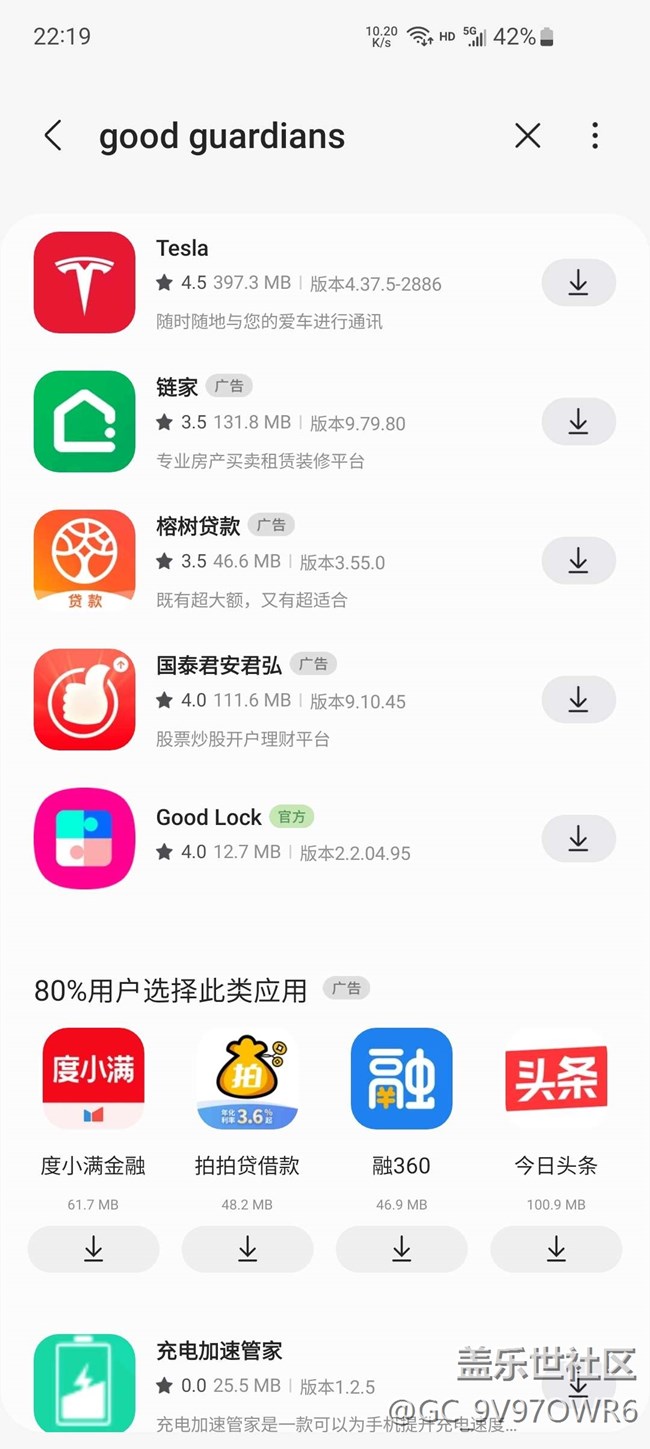This screenshot has height=1449, width=650.
Task: Download the Tesla app
Action: [578, 283]
